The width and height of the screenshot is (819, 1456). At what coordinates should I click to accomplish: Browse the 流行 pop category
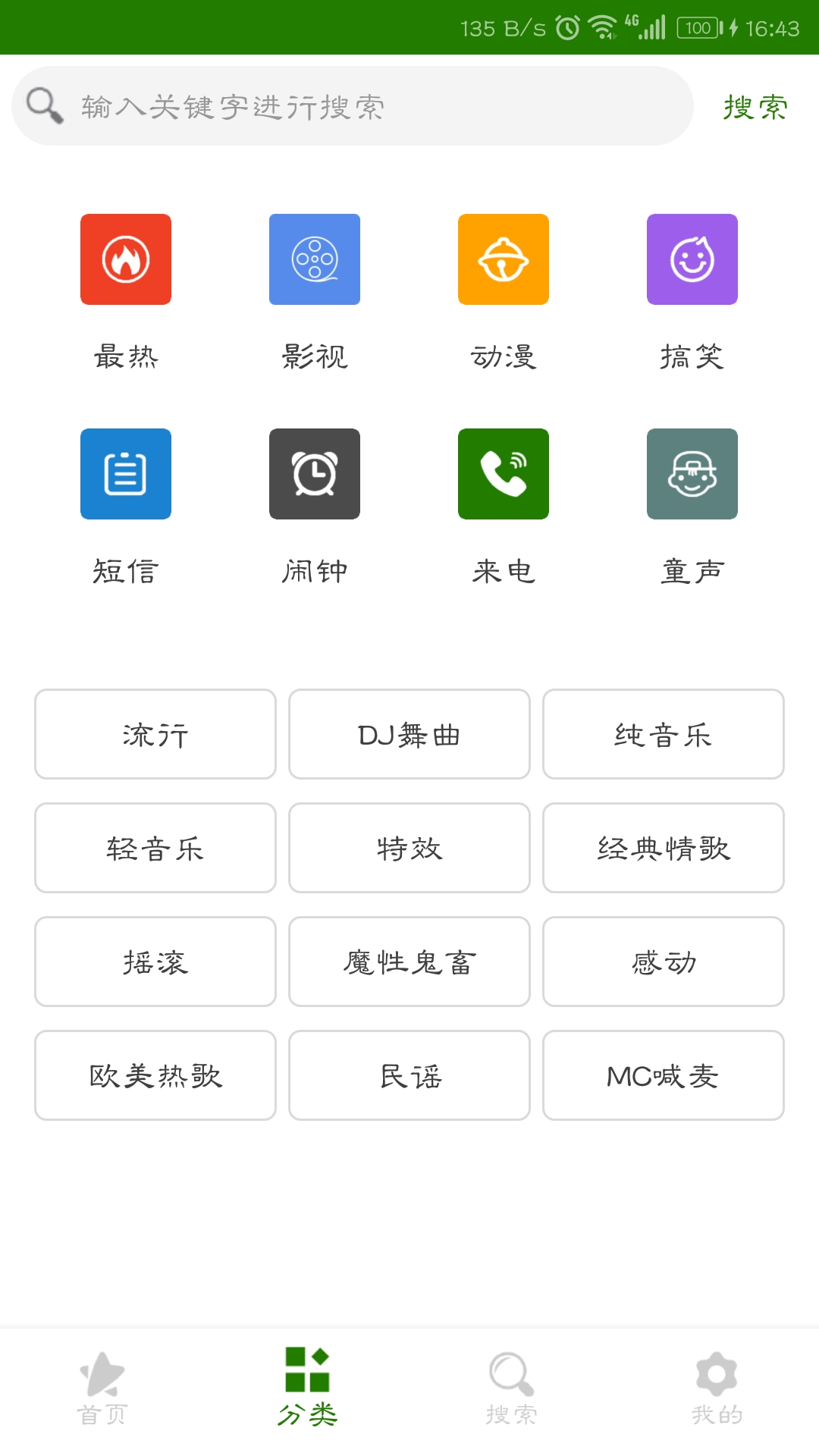[154, 734]
